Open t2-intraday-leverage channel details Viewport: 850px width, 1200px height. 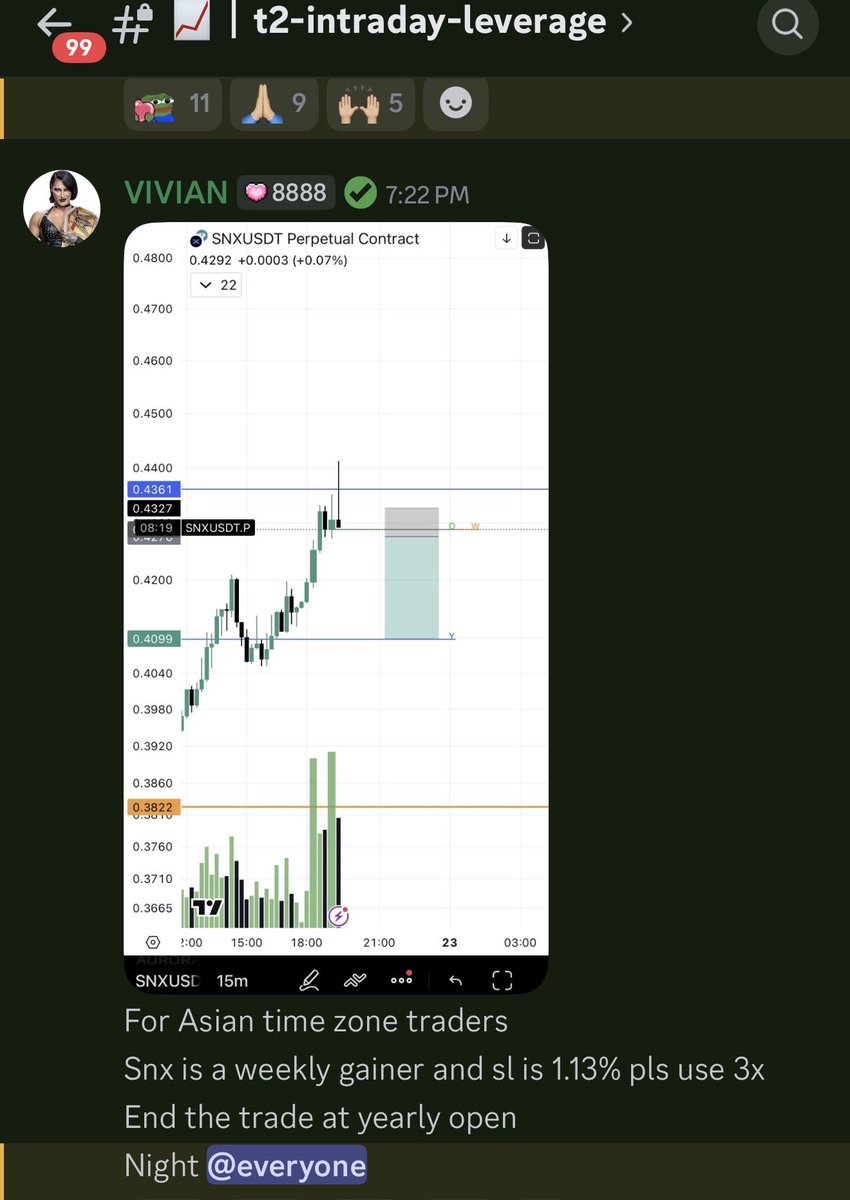click(430, 22)
